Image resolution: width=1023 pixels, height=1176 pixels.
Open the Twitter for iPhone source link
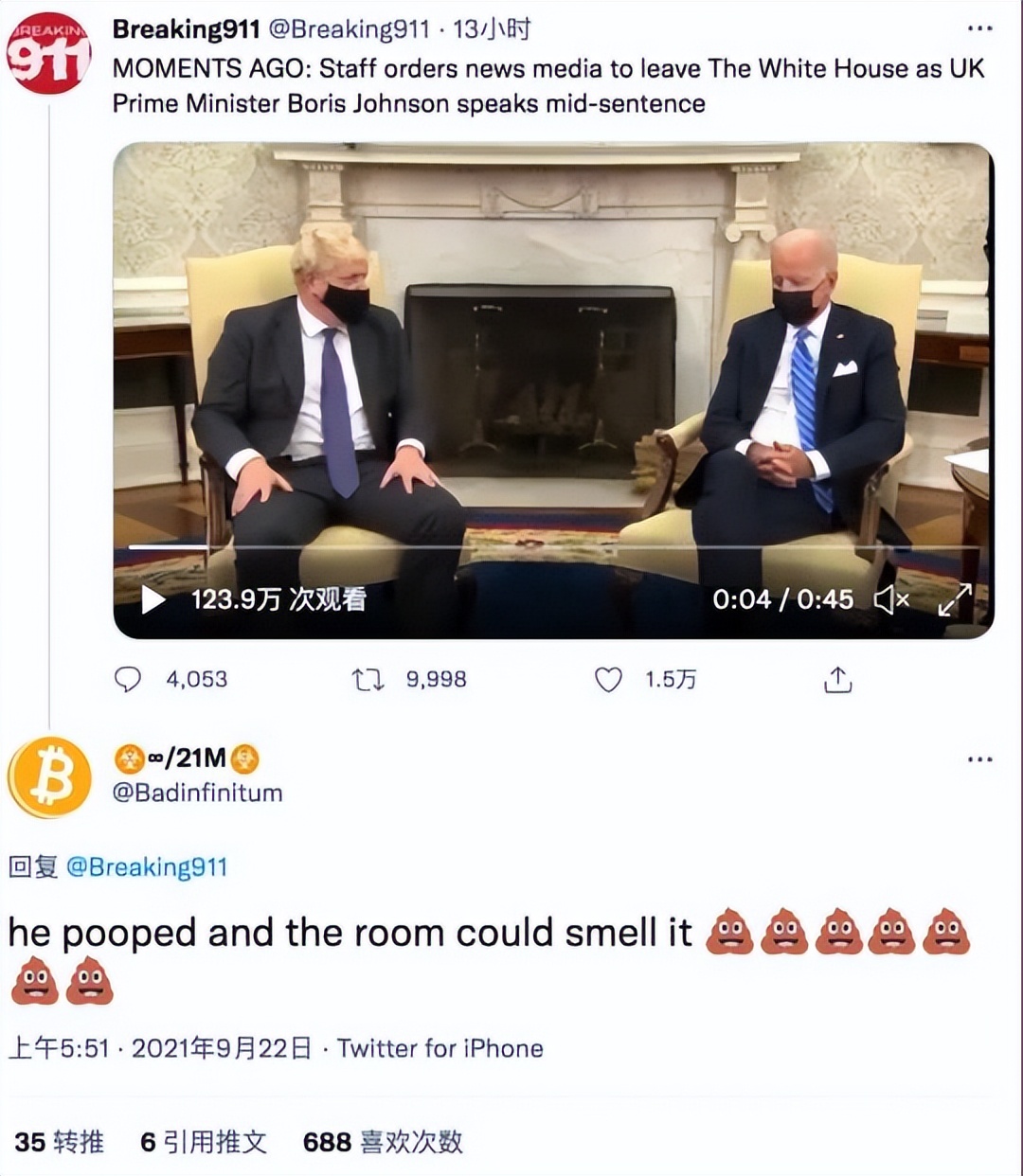(440, 1048)
